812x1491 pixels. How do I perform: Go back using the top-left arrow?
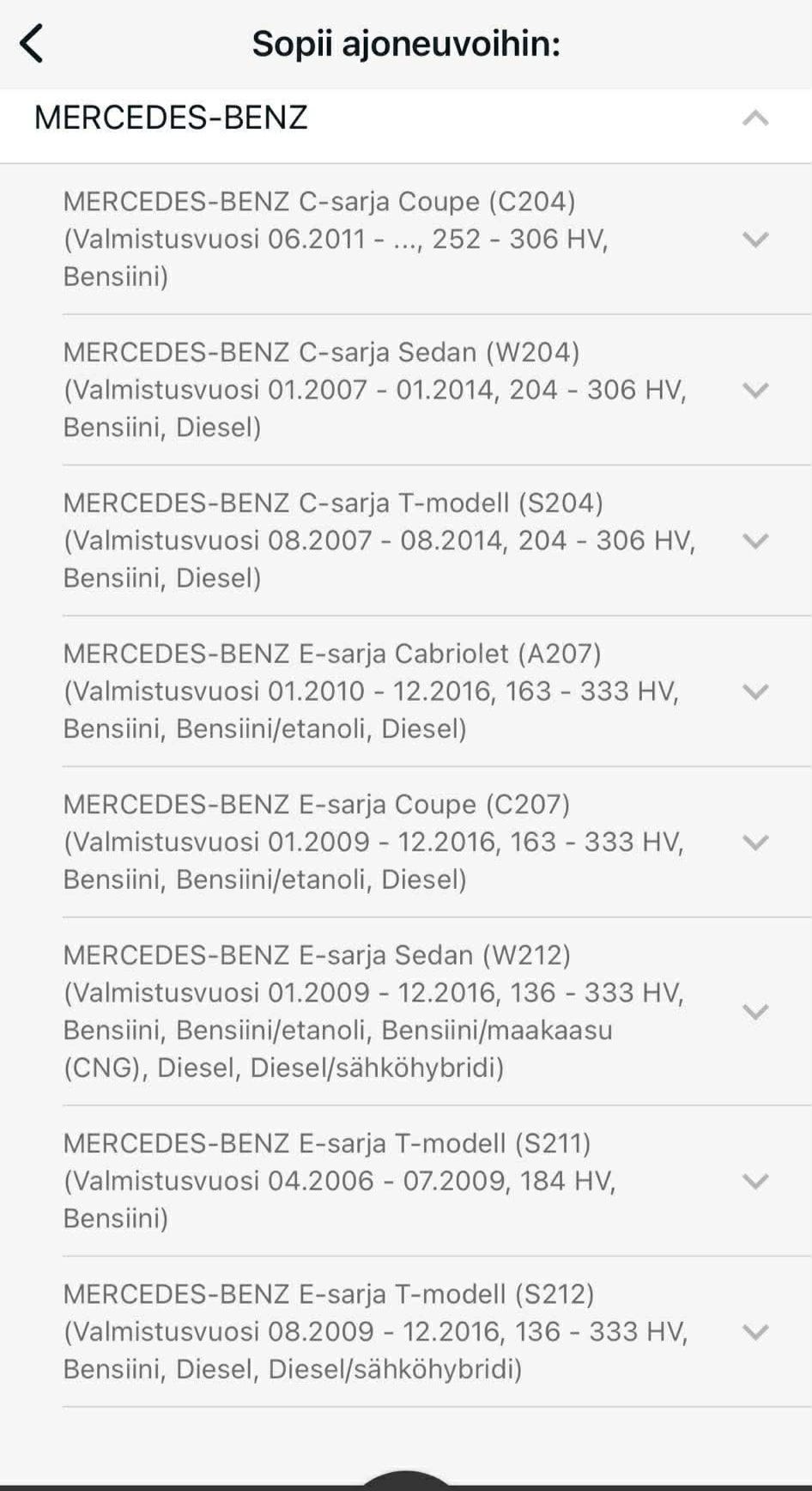pyautogui.click(x=32, y=43)
